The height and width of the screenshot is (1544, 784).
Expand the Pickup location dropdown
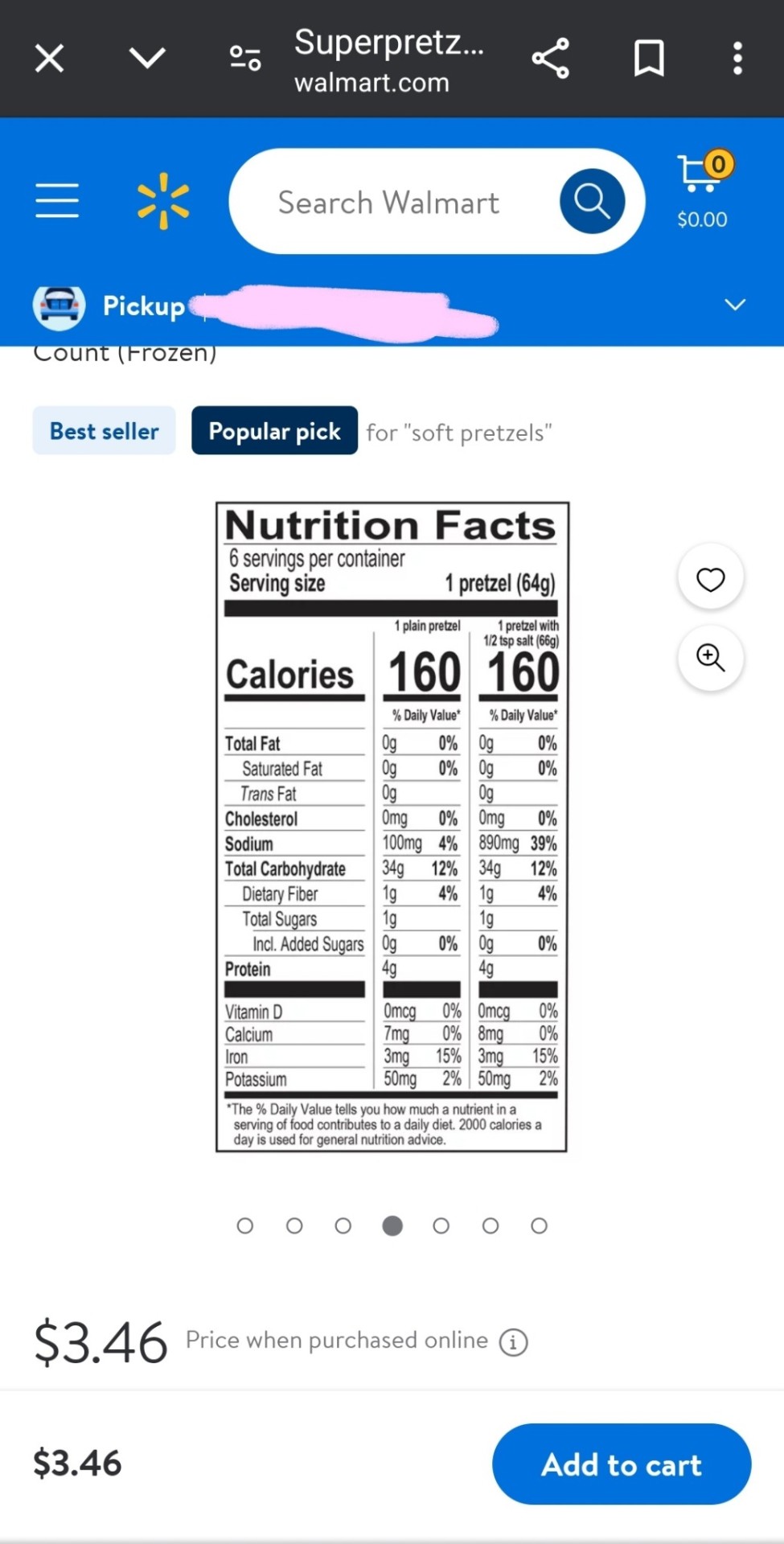734,305
